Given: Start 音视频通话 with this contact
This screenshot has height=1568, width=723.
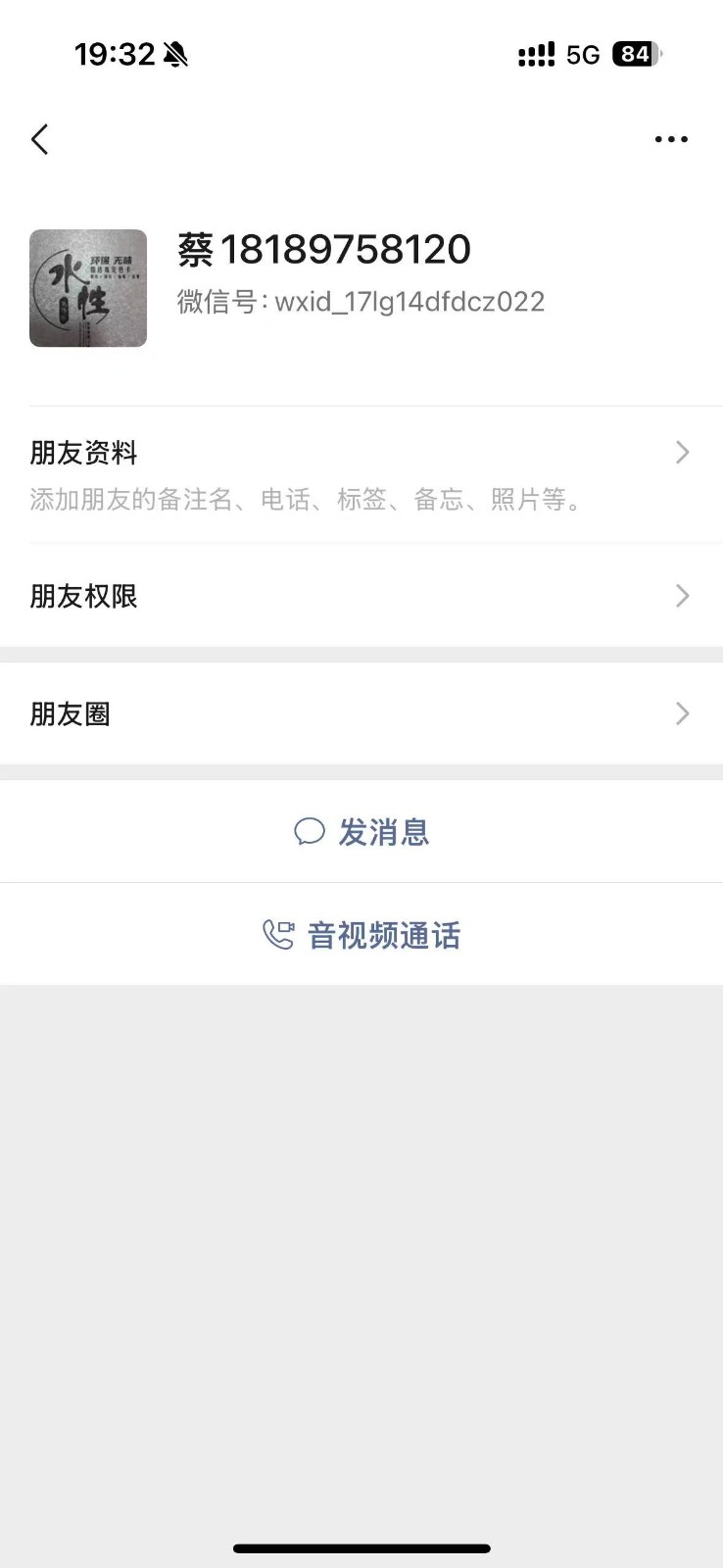Looking at the screenshot, I should tap(361, 935).
